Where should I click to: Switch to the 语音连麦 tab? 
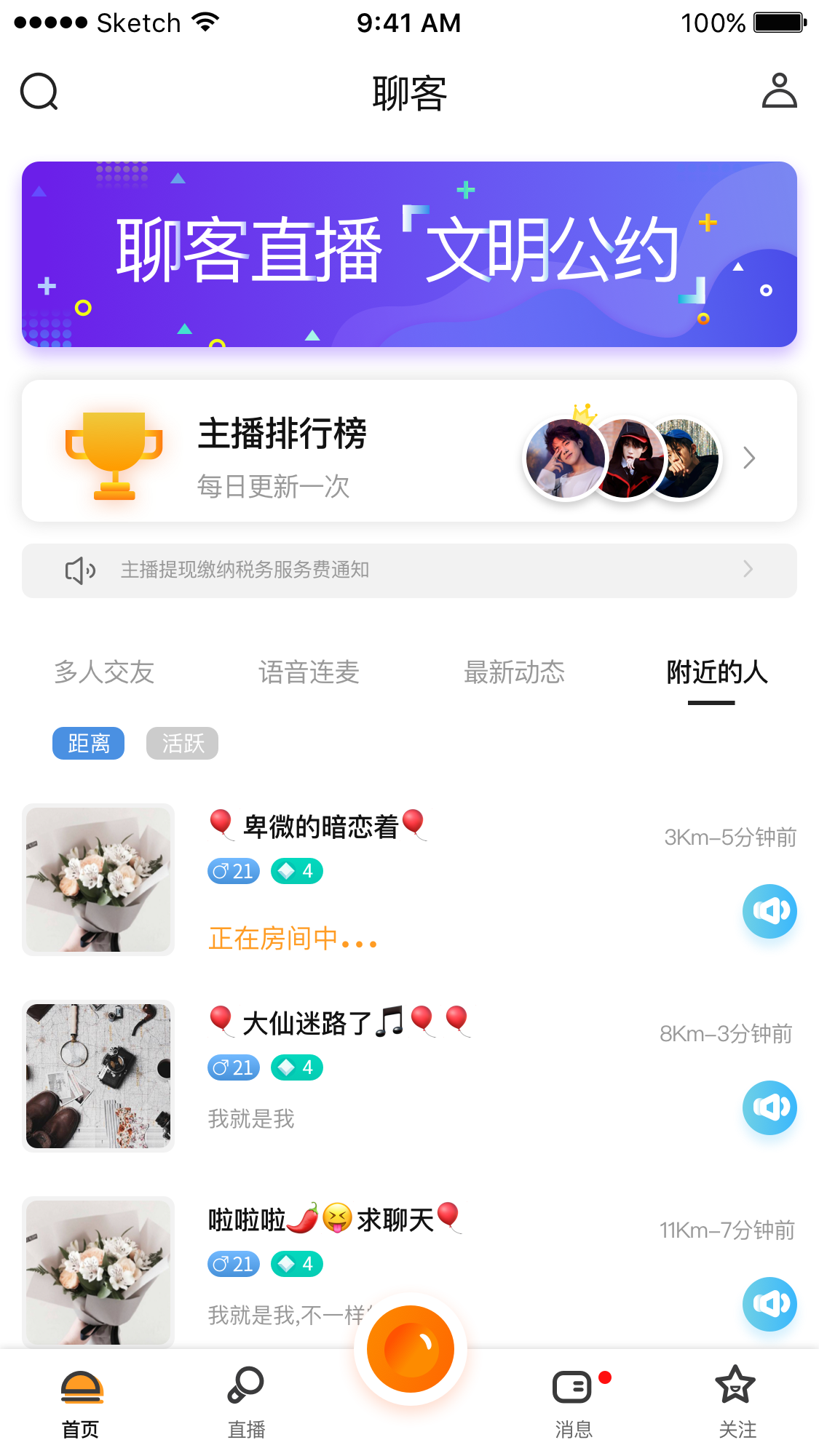pos(309,672)
